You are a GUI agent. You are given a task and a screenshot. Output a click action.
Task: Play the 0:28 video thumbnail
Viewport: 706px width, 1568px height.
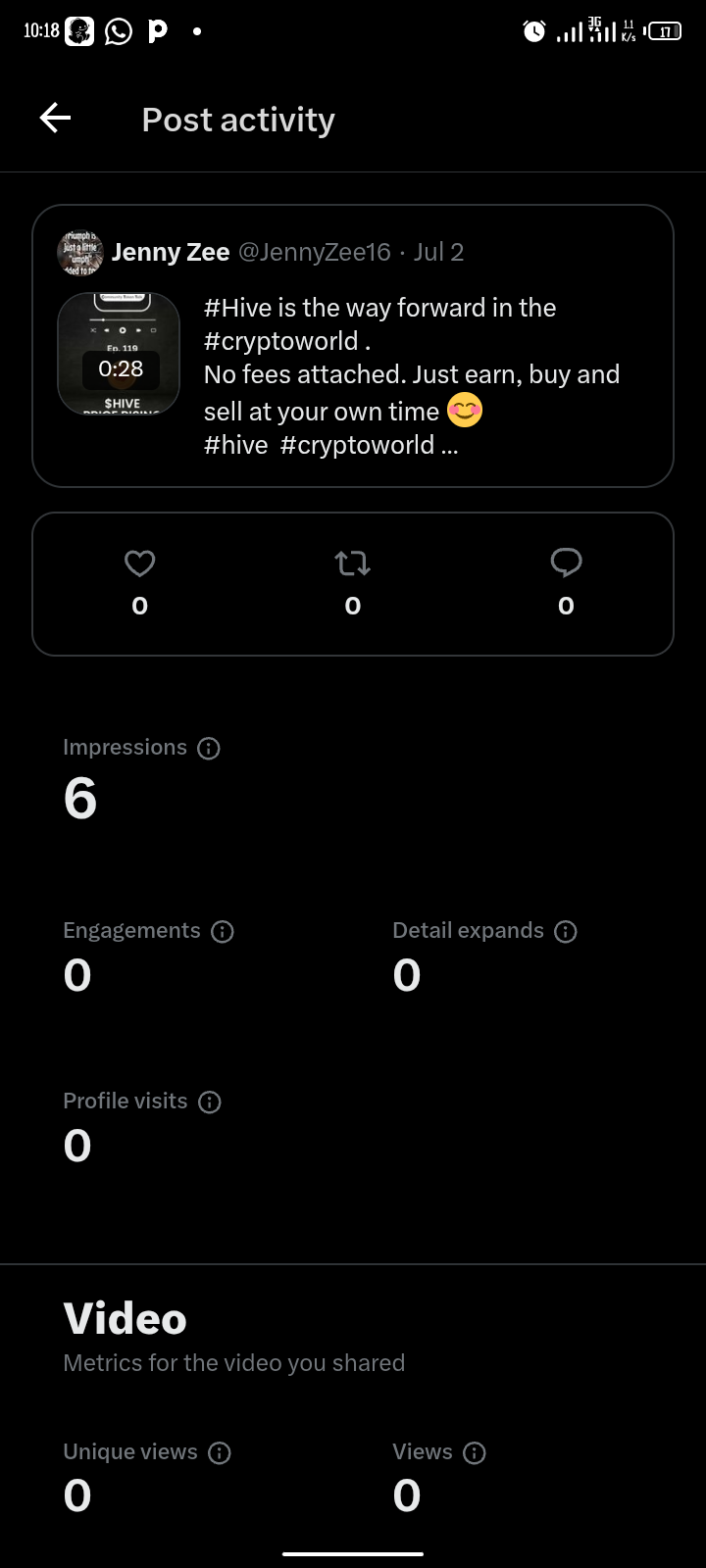click(x=120, y=354)
